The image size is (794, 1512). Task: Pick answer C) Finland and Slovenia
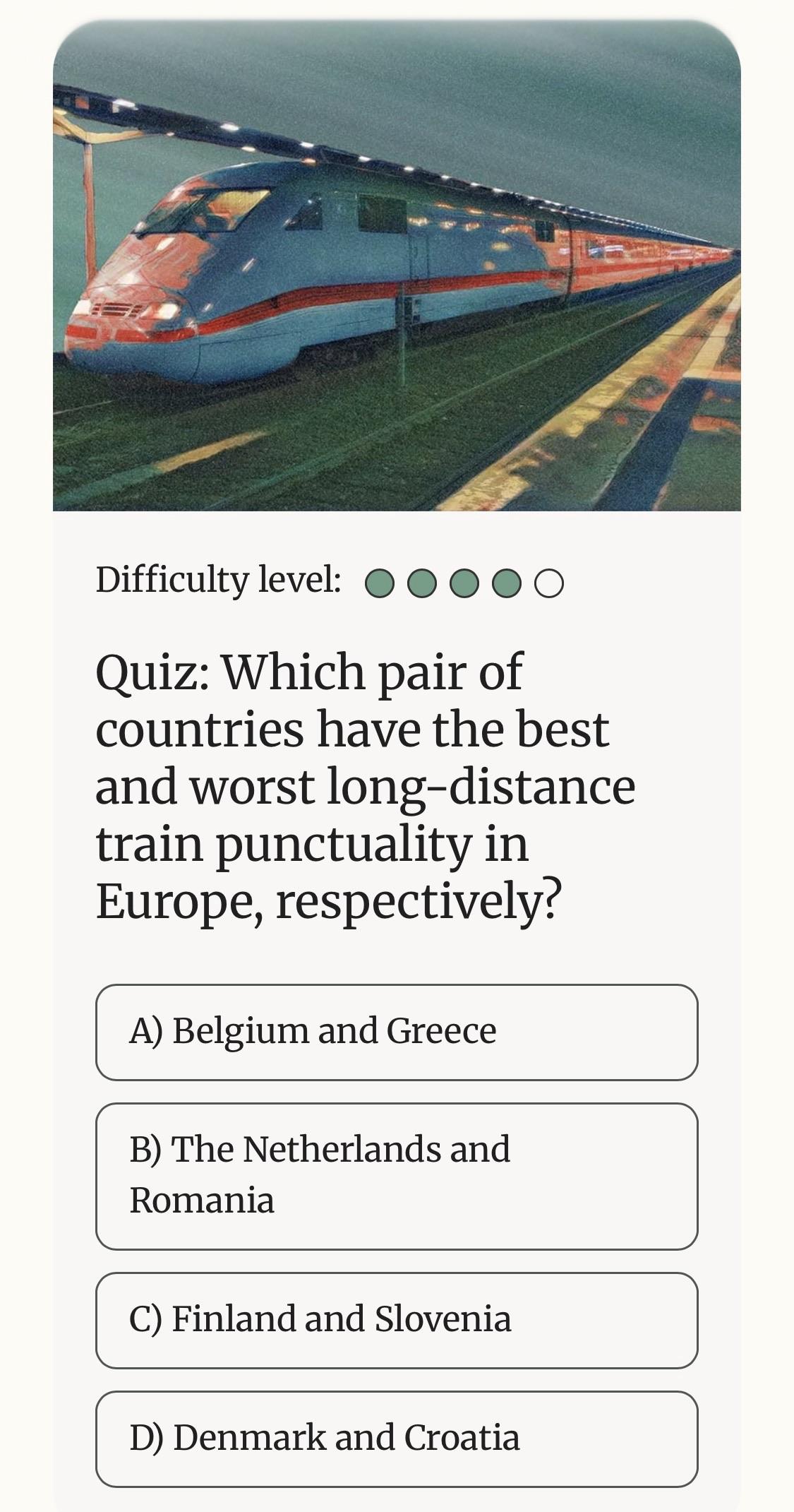(x=397, y=1320)
